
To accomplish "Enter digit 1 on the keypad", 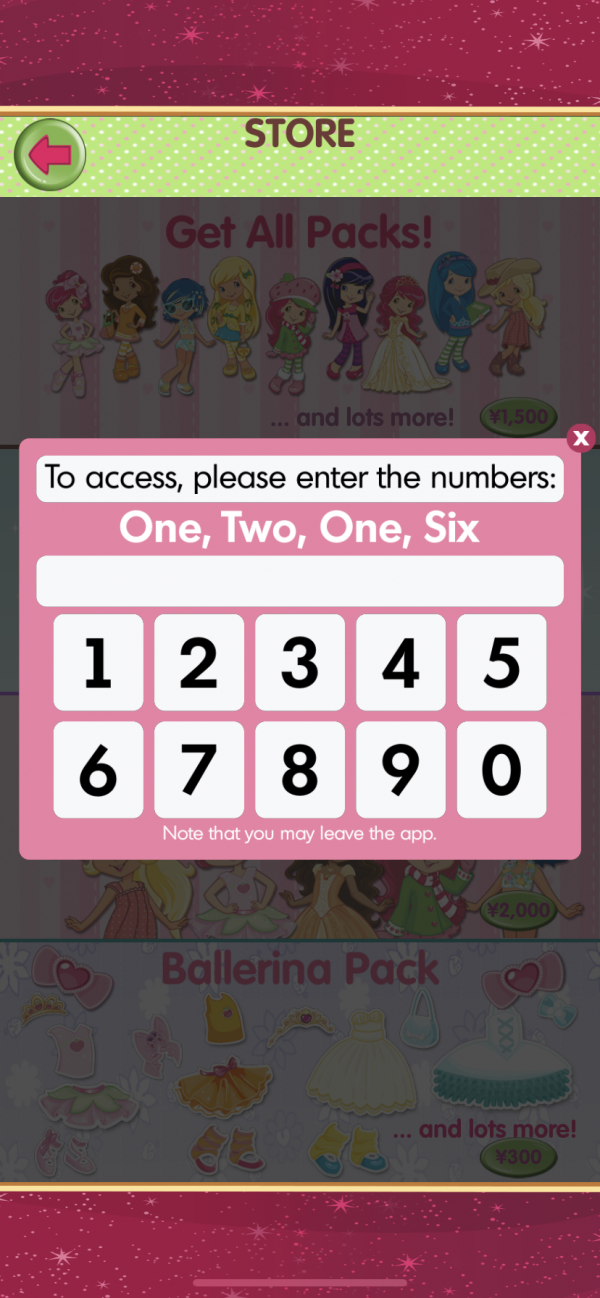I will [98, 662].
